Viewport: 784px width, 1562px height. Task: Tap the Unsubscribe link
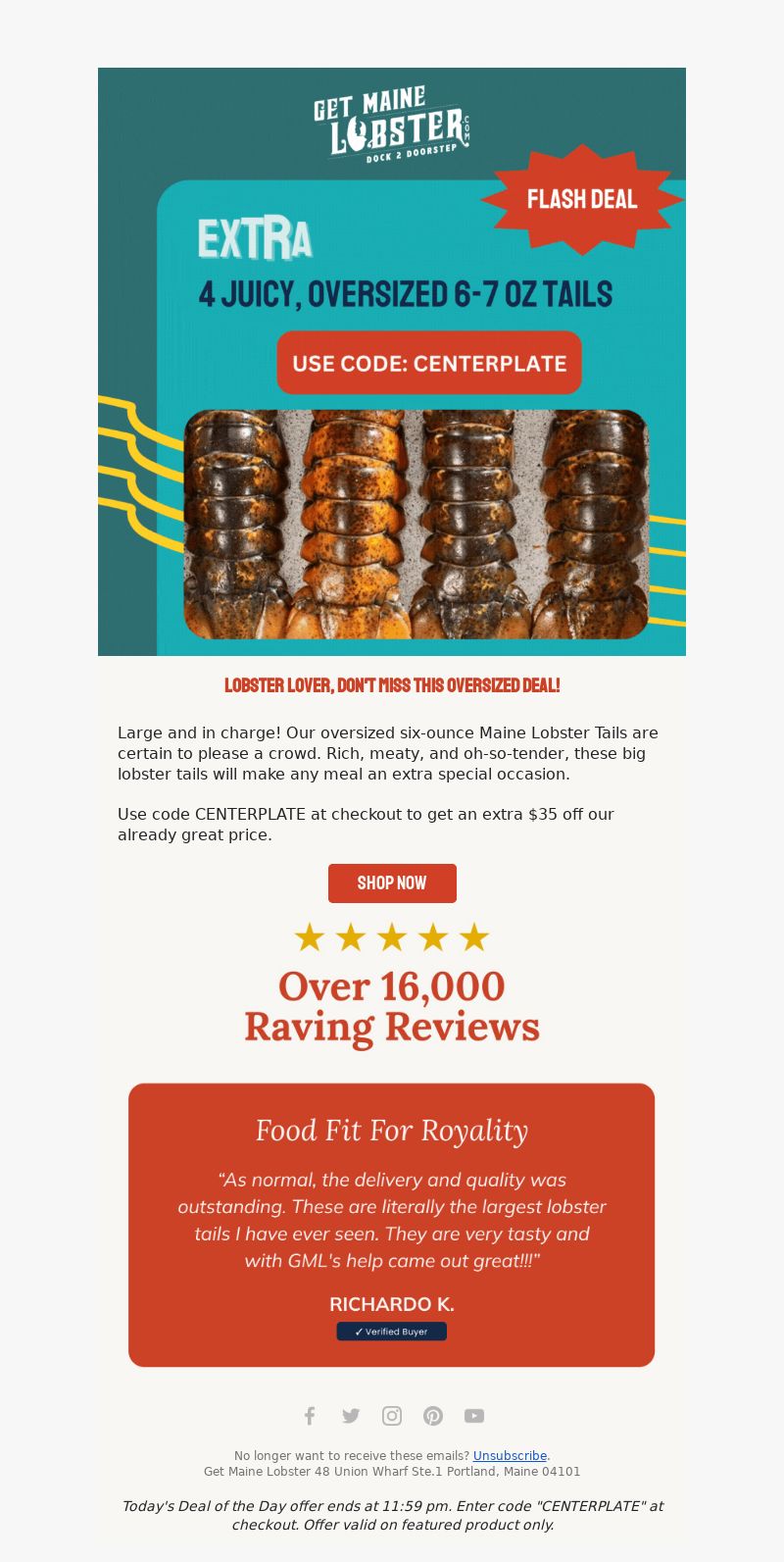tap(510, 1456)
